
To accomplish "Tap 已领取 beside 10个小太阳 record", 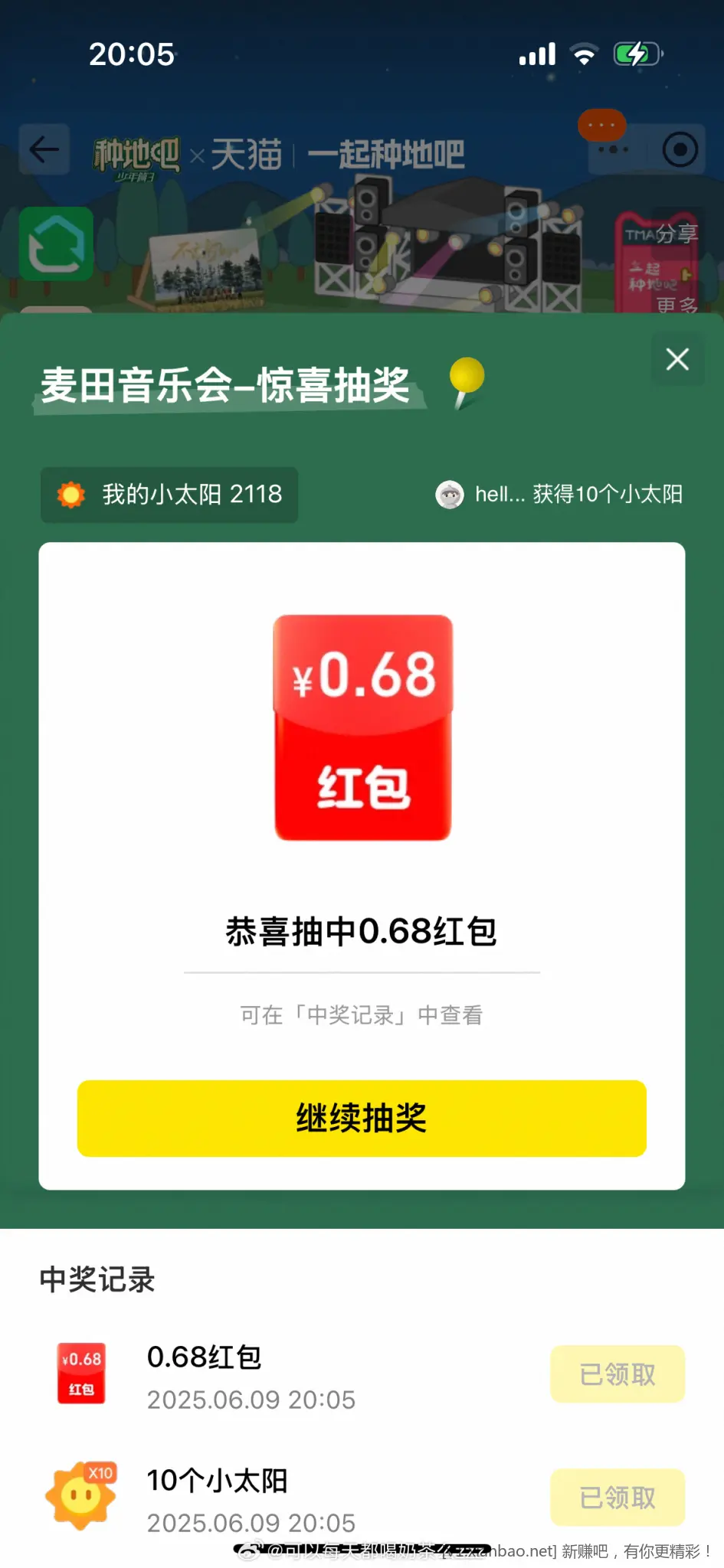I will point(617,1497).
